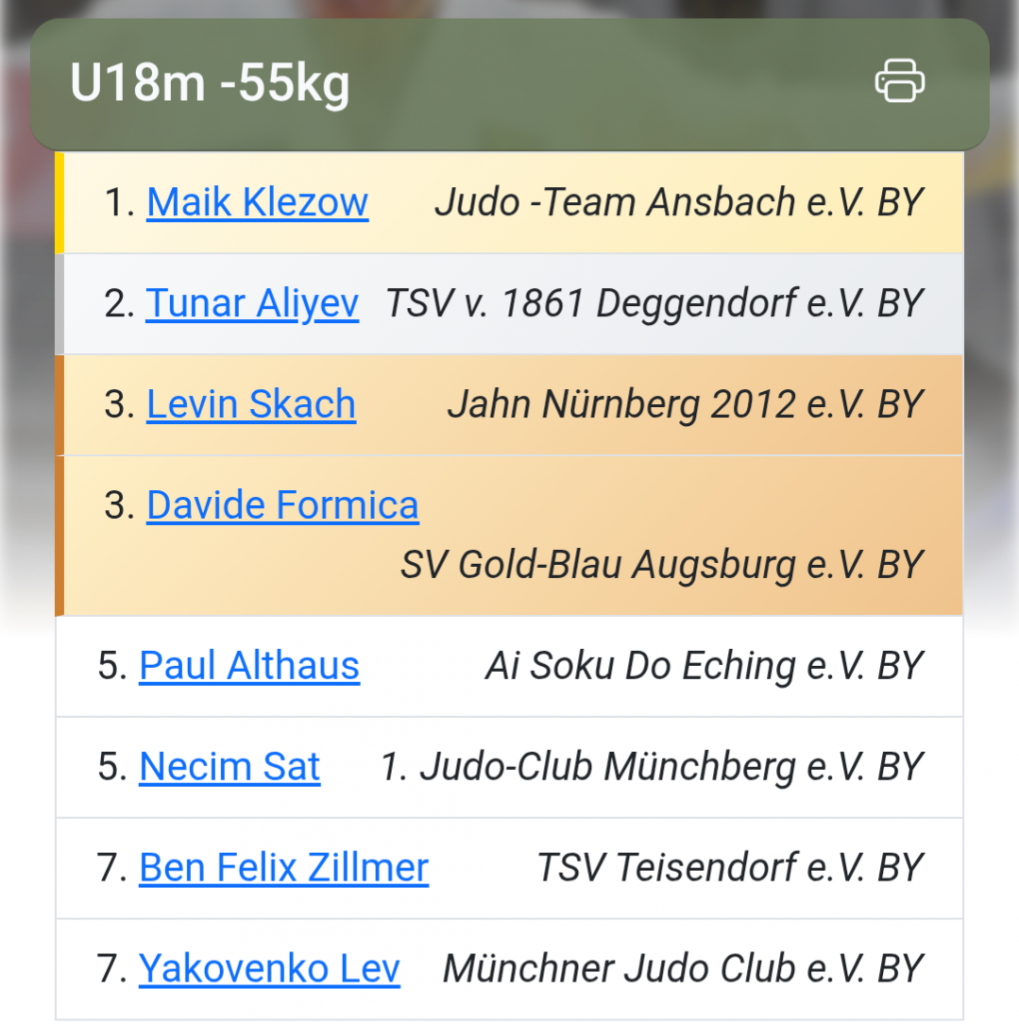Open Necim Sat's athlete page
Image resolution: width=1019 pixels, height=1024 pixels.
(229, 767)
